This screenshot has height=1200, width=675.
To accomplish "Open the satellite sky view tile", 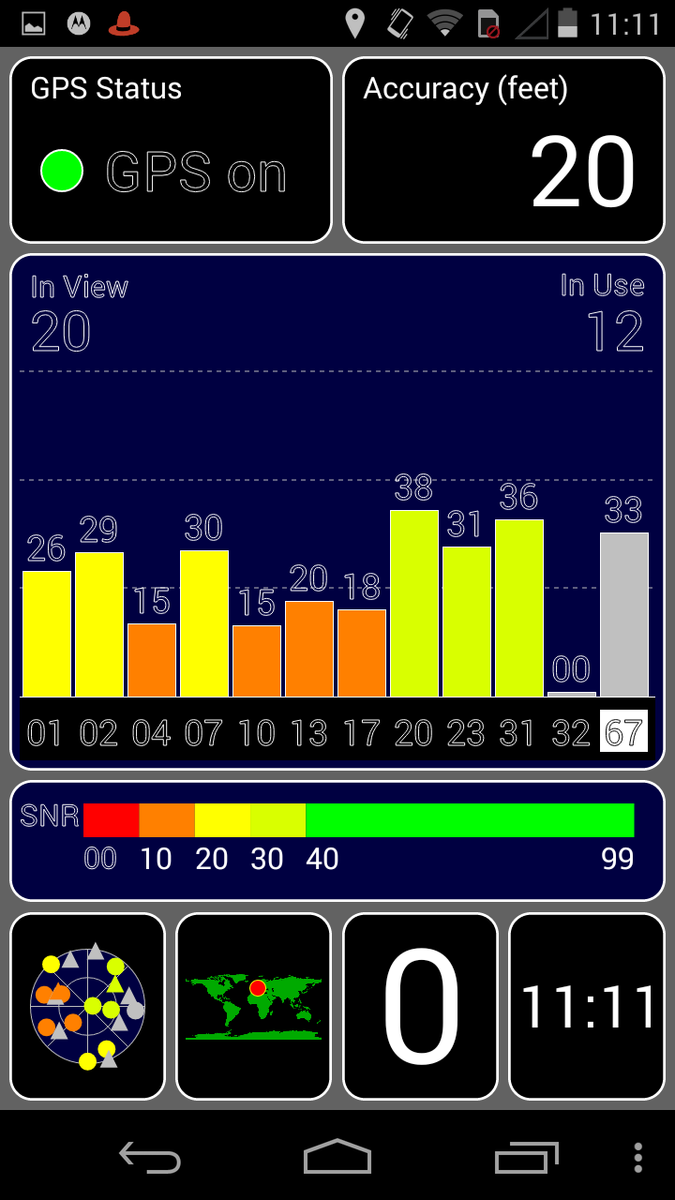I will [x=88, y=1006].
